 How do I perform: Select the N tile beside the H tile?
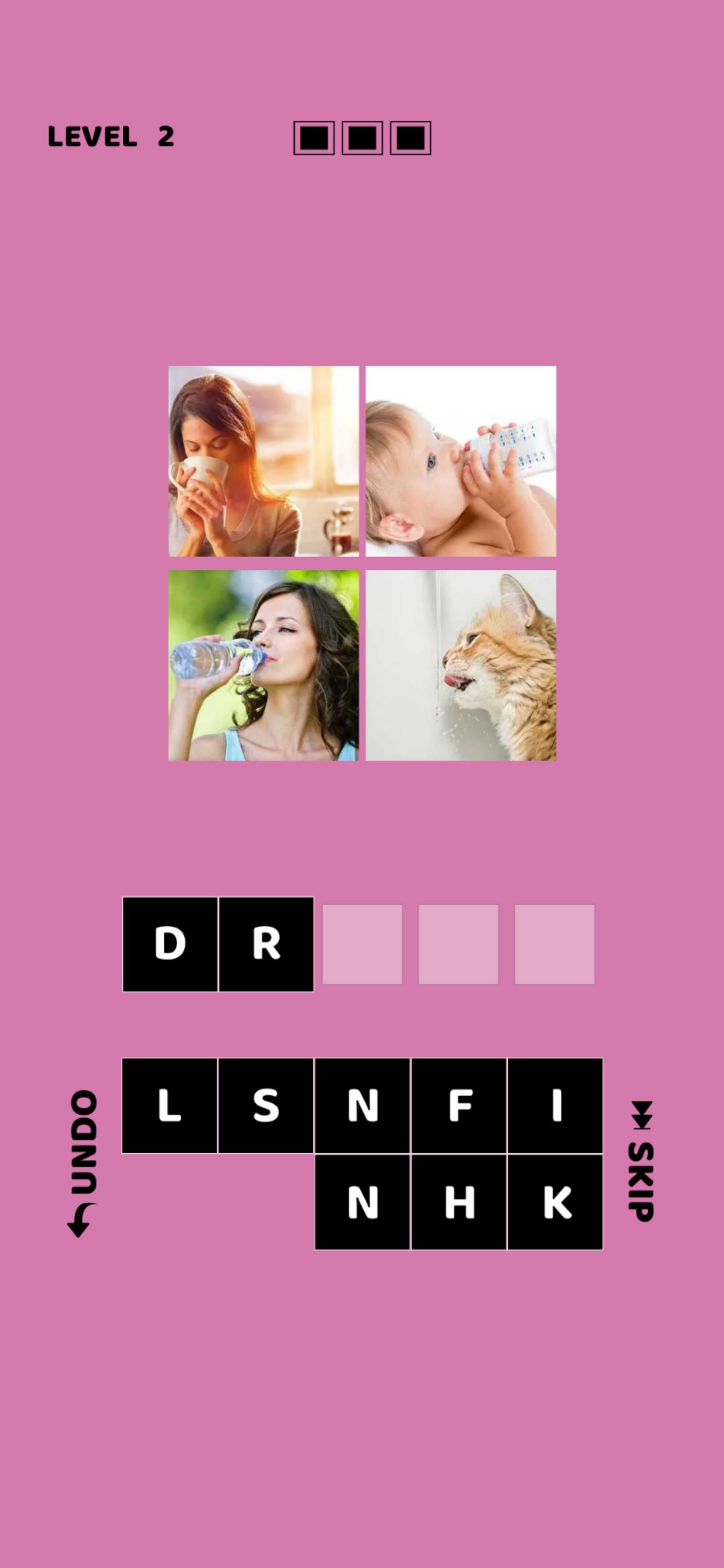tap(363, 1202)
